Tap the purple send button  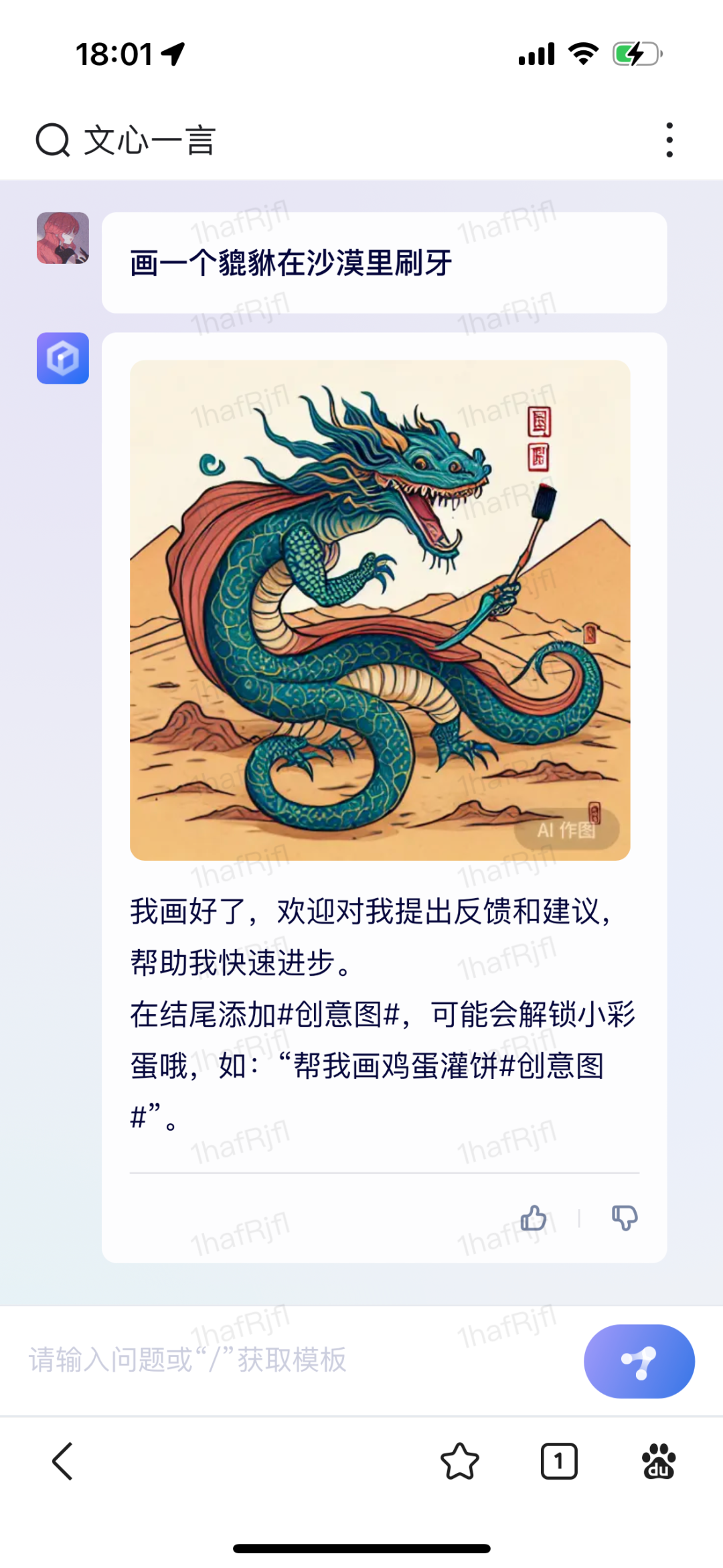click(639, 1361)
